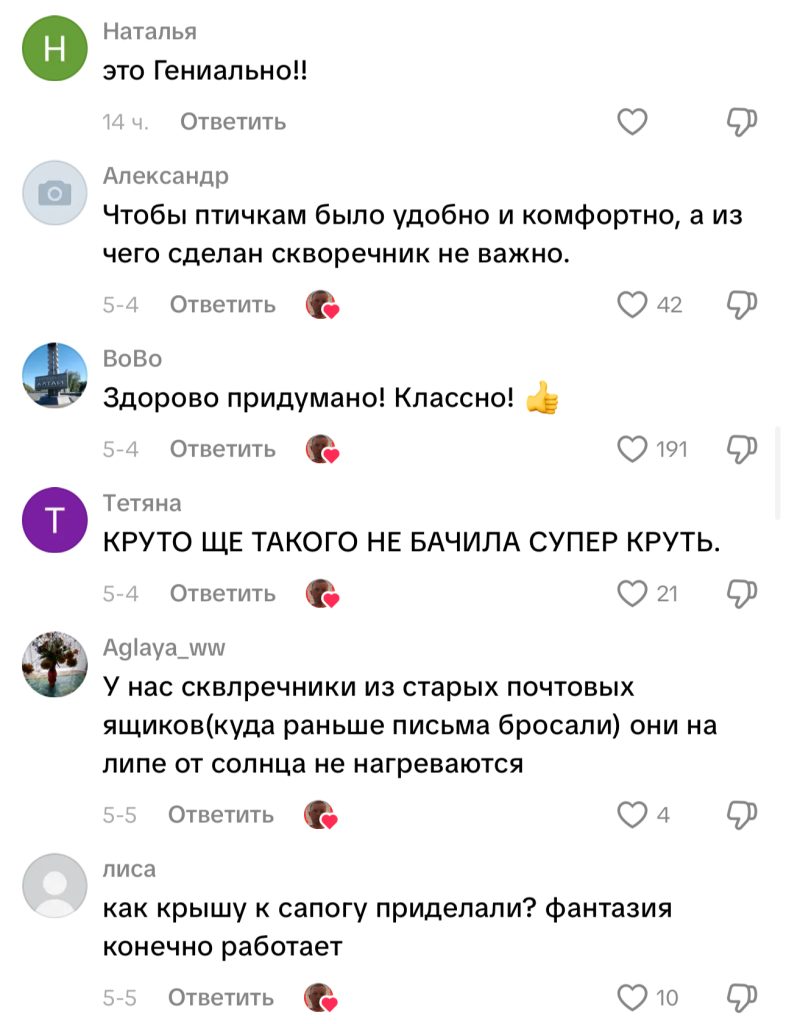
Task: Reply to Тетяна's comment
Action: point(223,594)
